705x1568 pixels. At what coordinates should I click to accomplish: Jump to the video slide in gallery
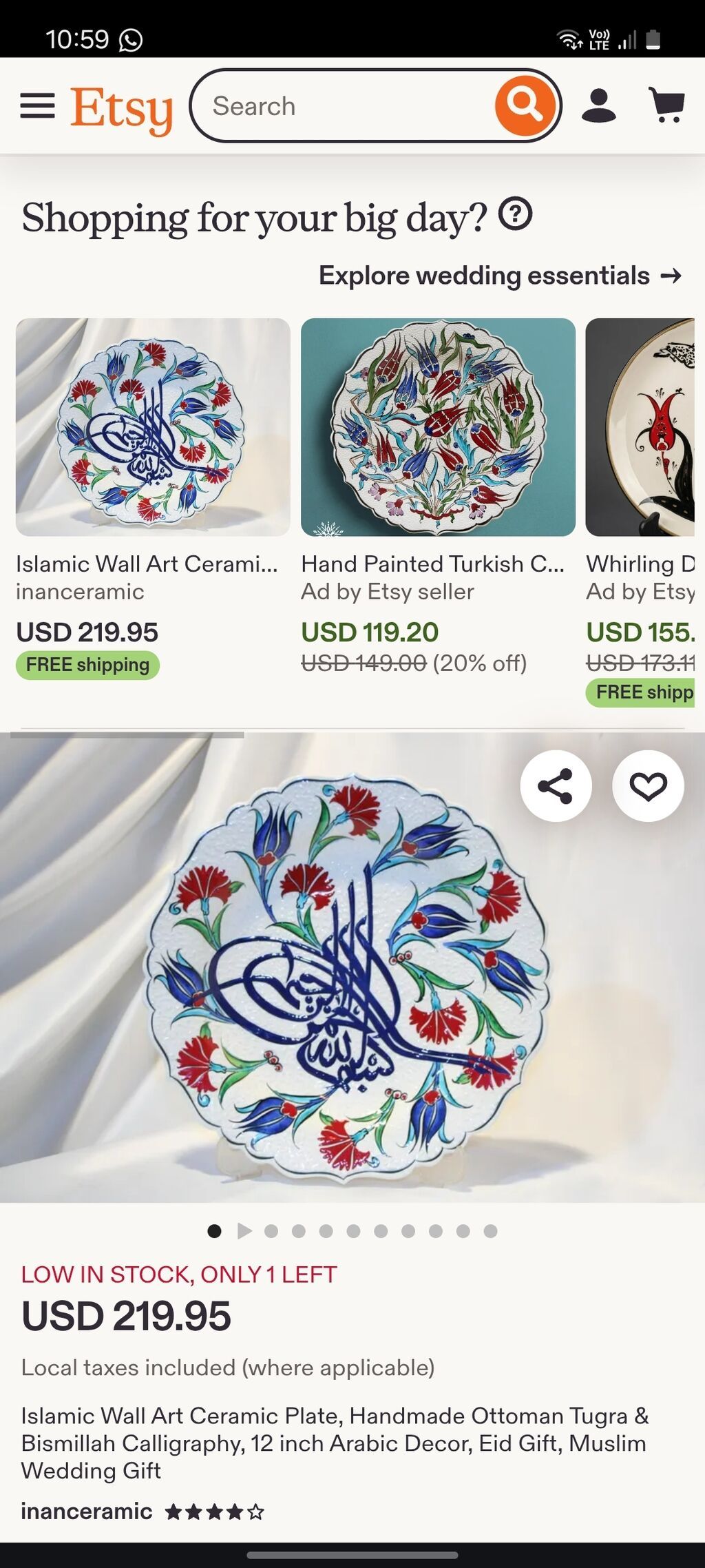point(244,1231)
